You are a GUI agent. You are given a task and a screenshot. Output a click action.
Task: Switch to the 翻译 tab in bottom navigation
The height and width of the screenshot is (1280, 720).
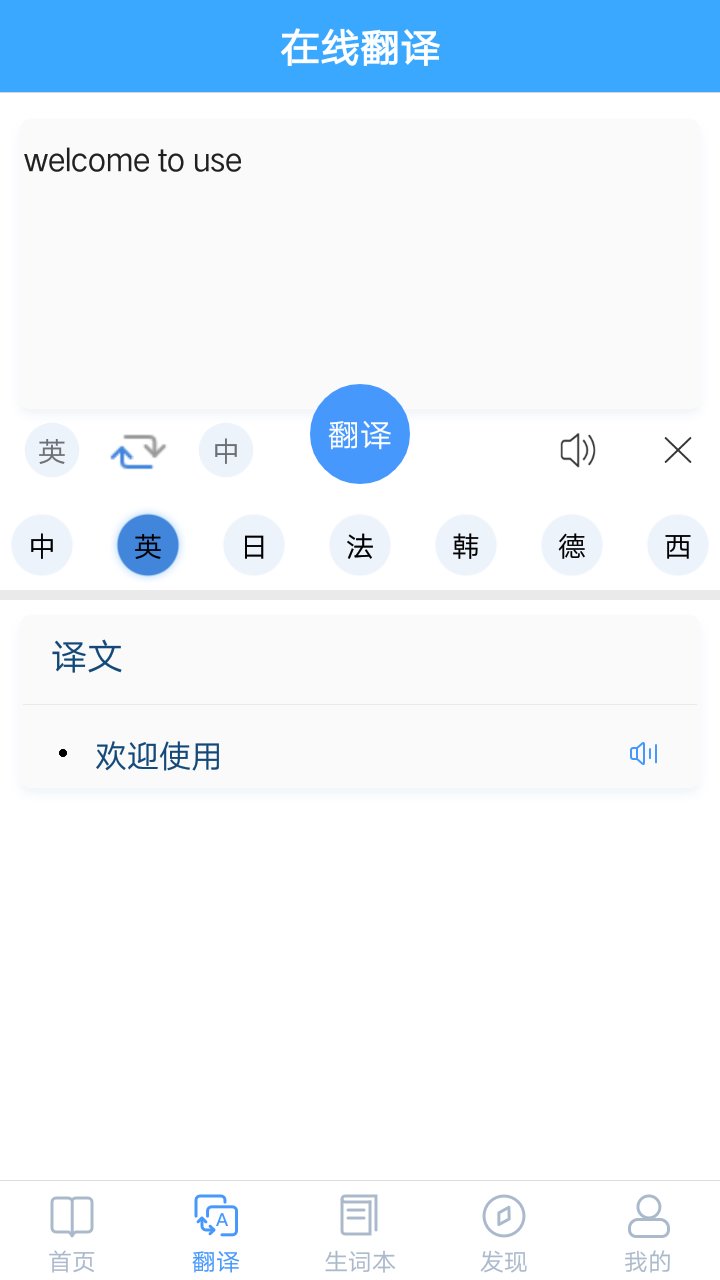[216, 1232]
